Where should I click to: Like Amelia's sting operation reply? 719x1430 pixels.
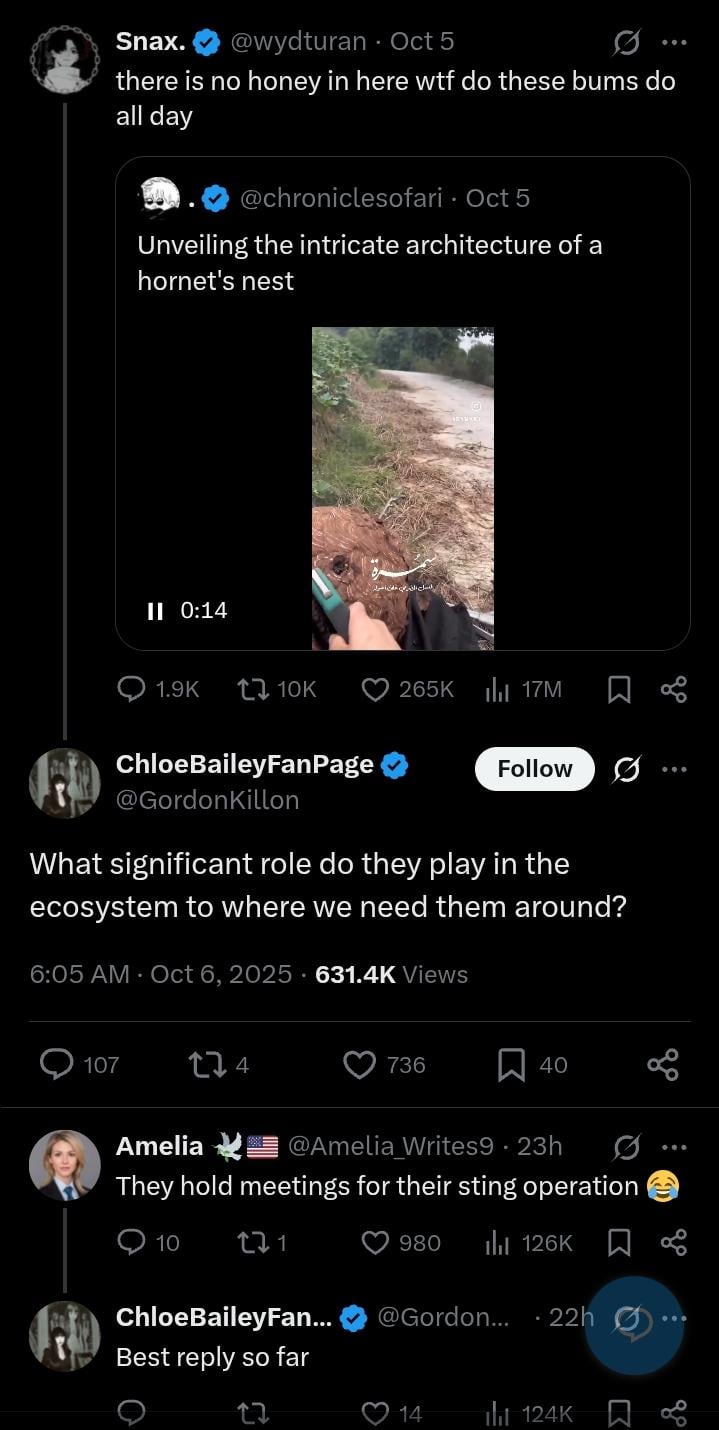click(x=374, y=1242)
